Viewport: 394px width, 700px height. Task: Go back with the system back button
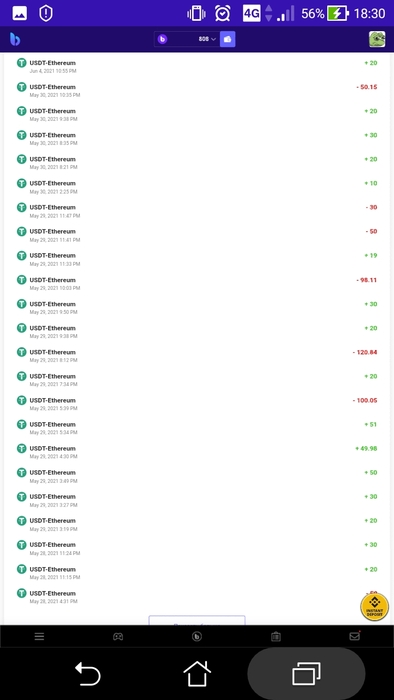point(87,673)
